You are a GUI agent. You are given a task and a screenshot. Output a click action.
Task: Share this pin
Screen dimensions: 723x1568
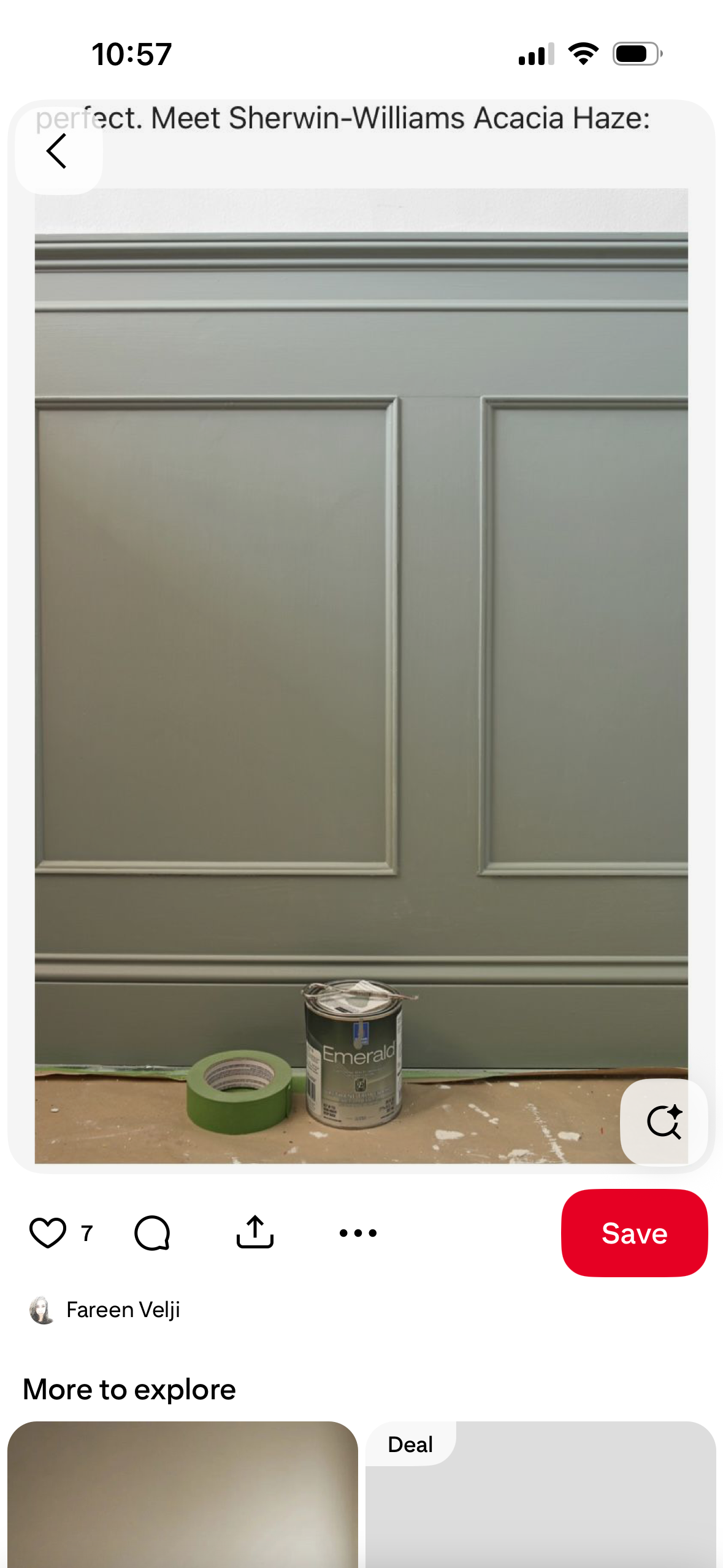click(254, 1232)
